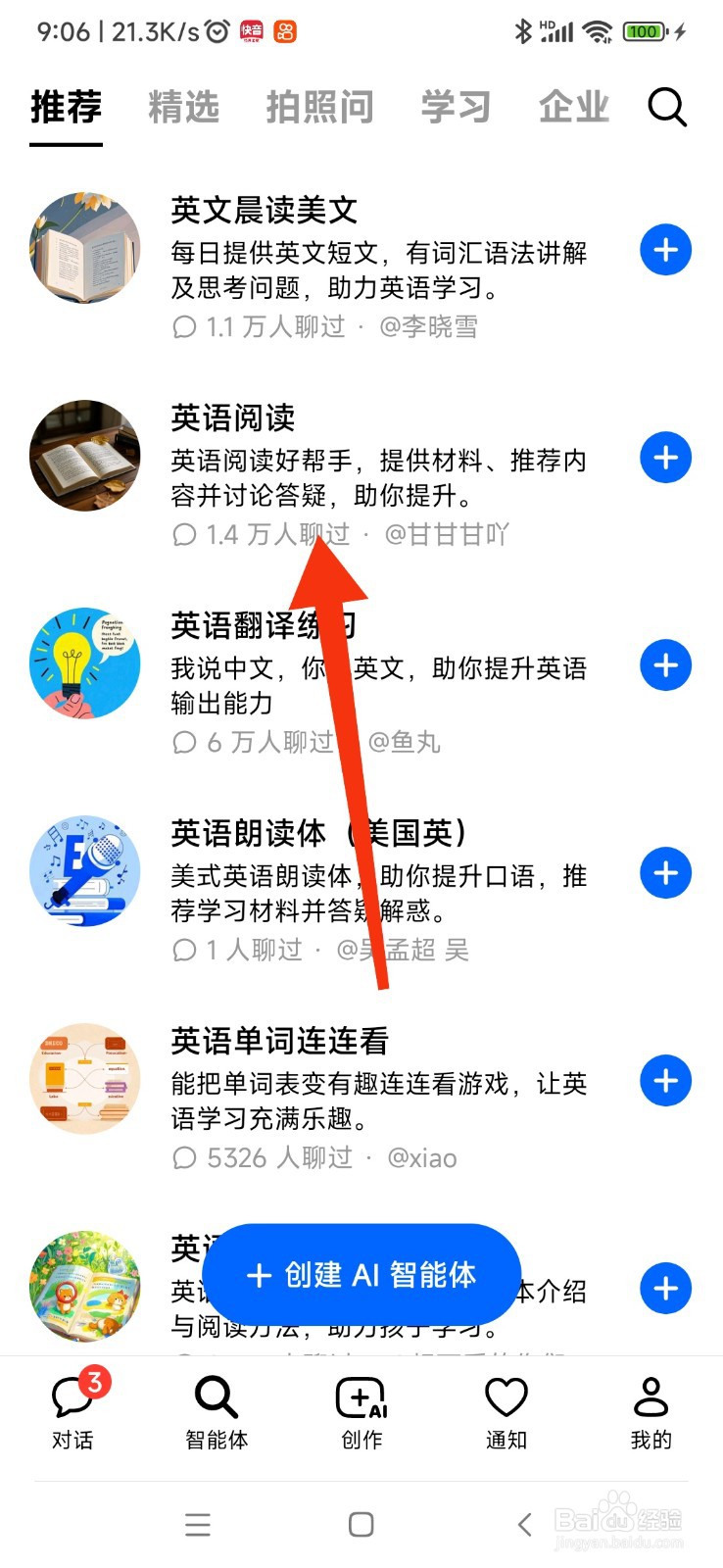Screen dimensions: 723x1568
Task: Select the 学习 tab
Action: (455, 108)
